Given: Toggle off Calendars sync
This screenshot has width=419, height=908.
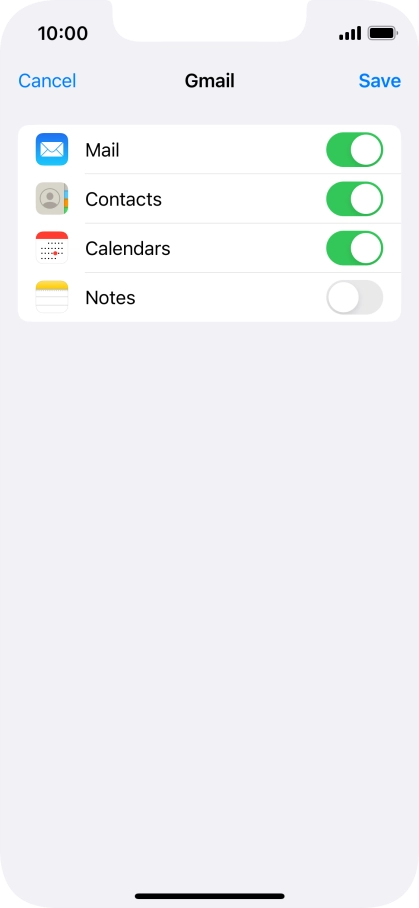Looking at the screenshot, I should point(355,248).
